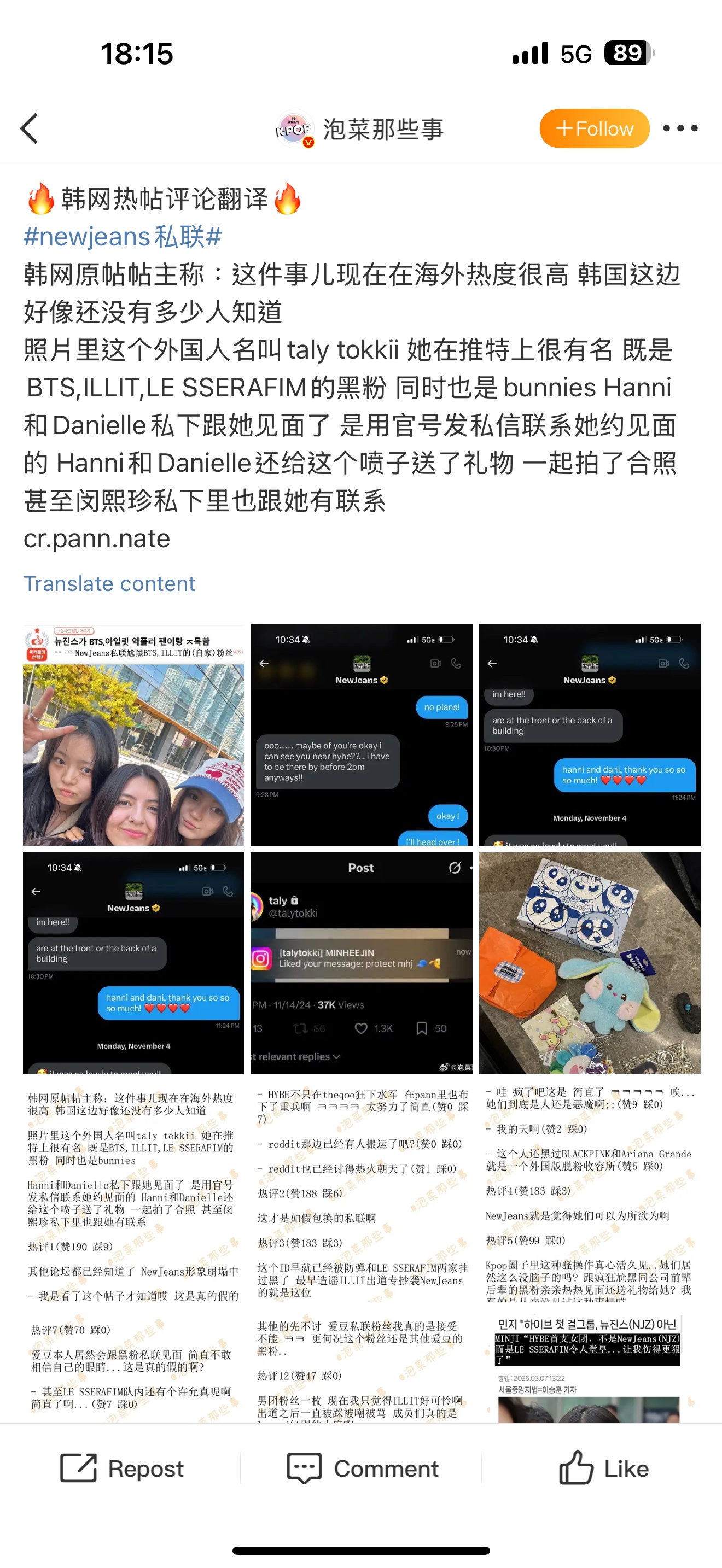Repost this post
This screenshot has height=1568, width=722.
pos(123,1469)
